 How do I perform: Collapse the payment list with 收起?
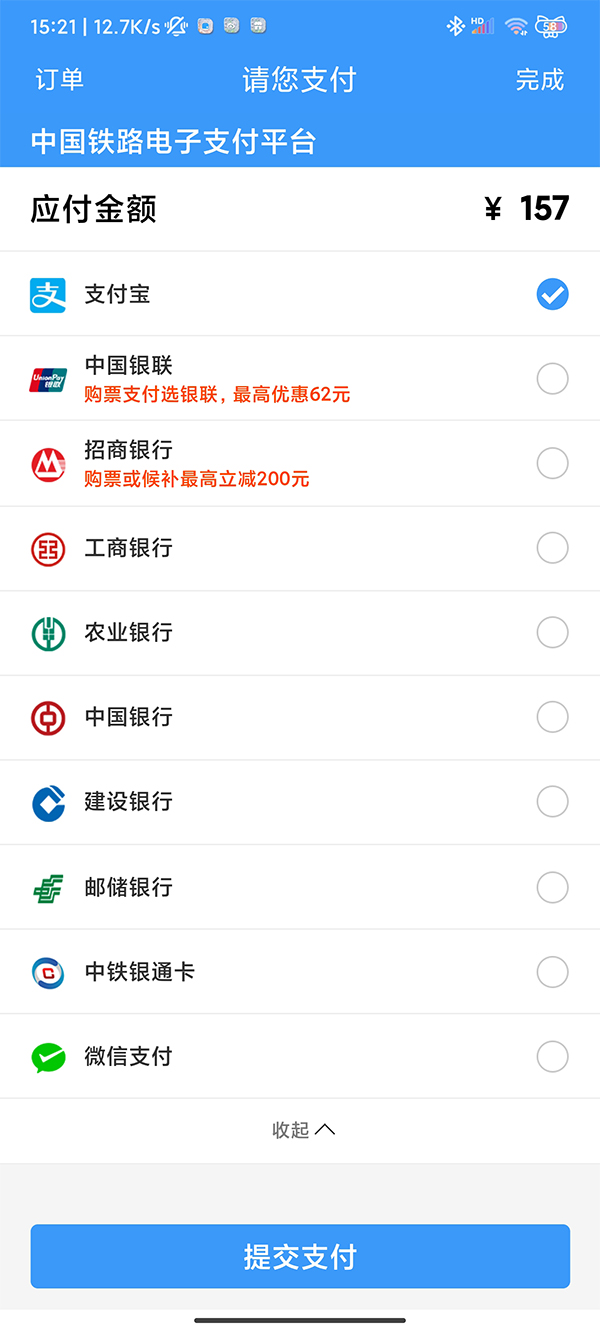[x=303, y=1130]
